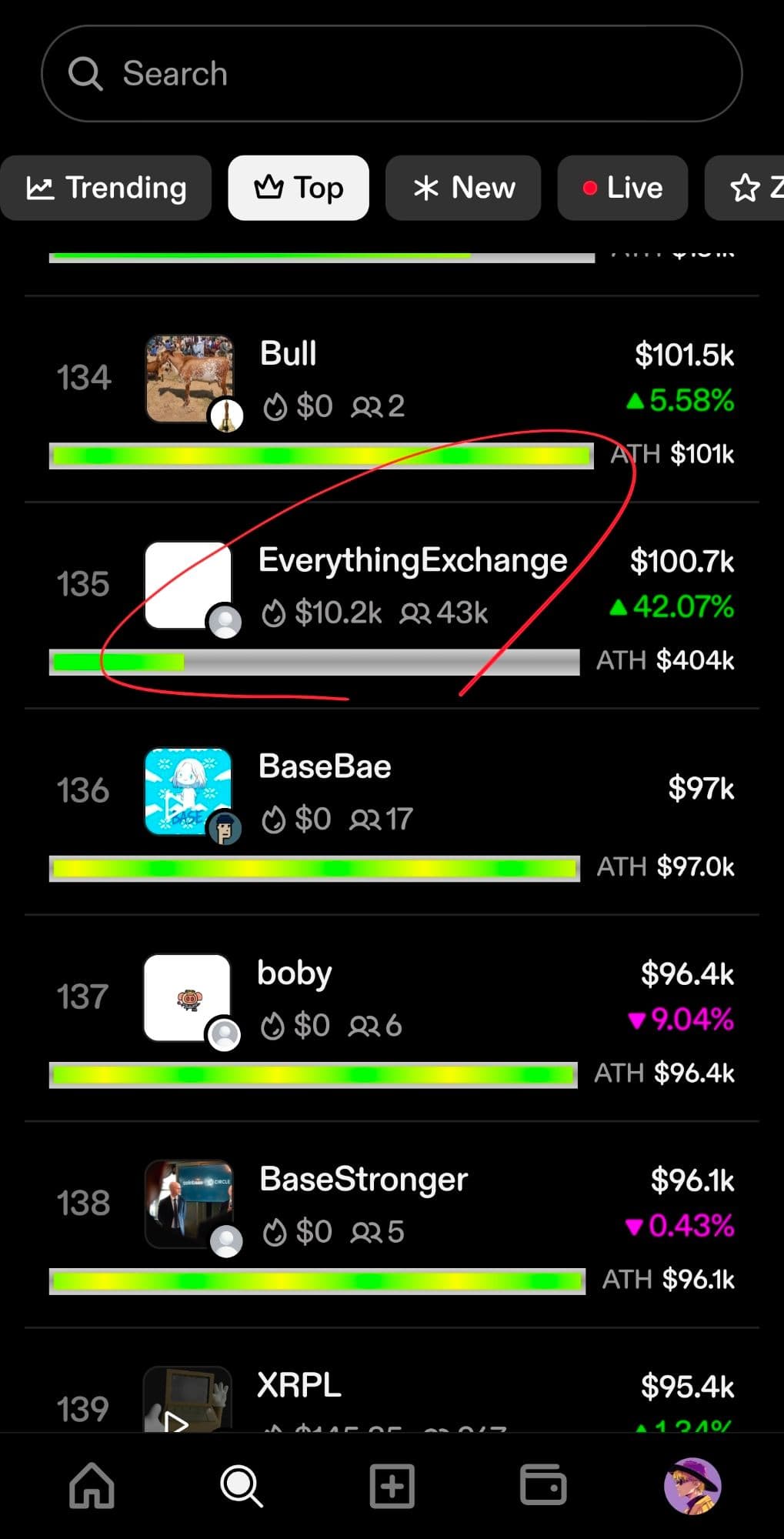Open the Live tab

coord(622,188)
